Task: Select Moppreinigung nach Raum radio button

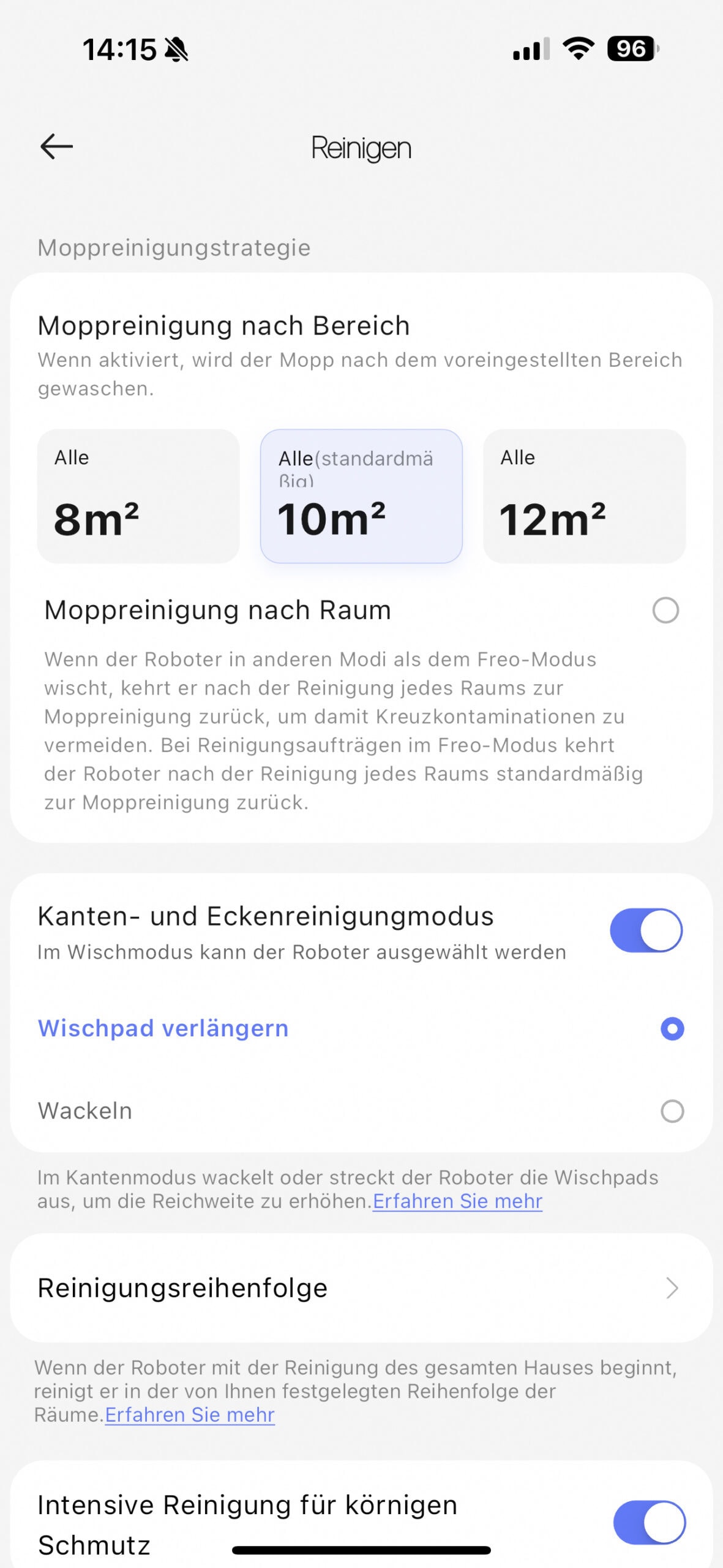Action: coord(665,610)
